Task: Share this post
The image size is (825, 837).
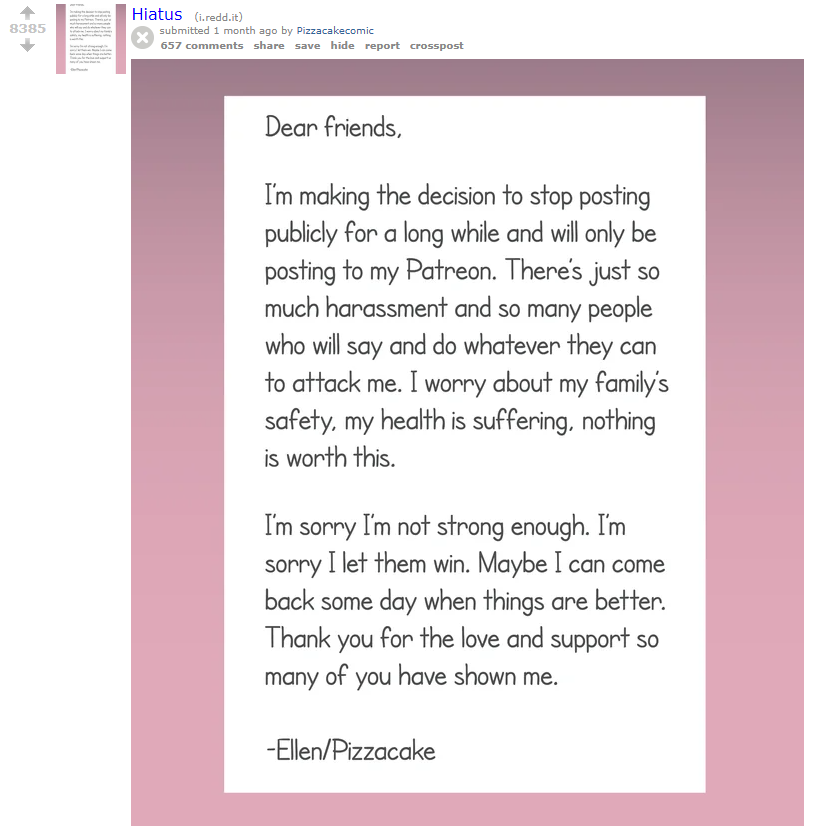Action: pyautogui.click(x=269, y=45)
